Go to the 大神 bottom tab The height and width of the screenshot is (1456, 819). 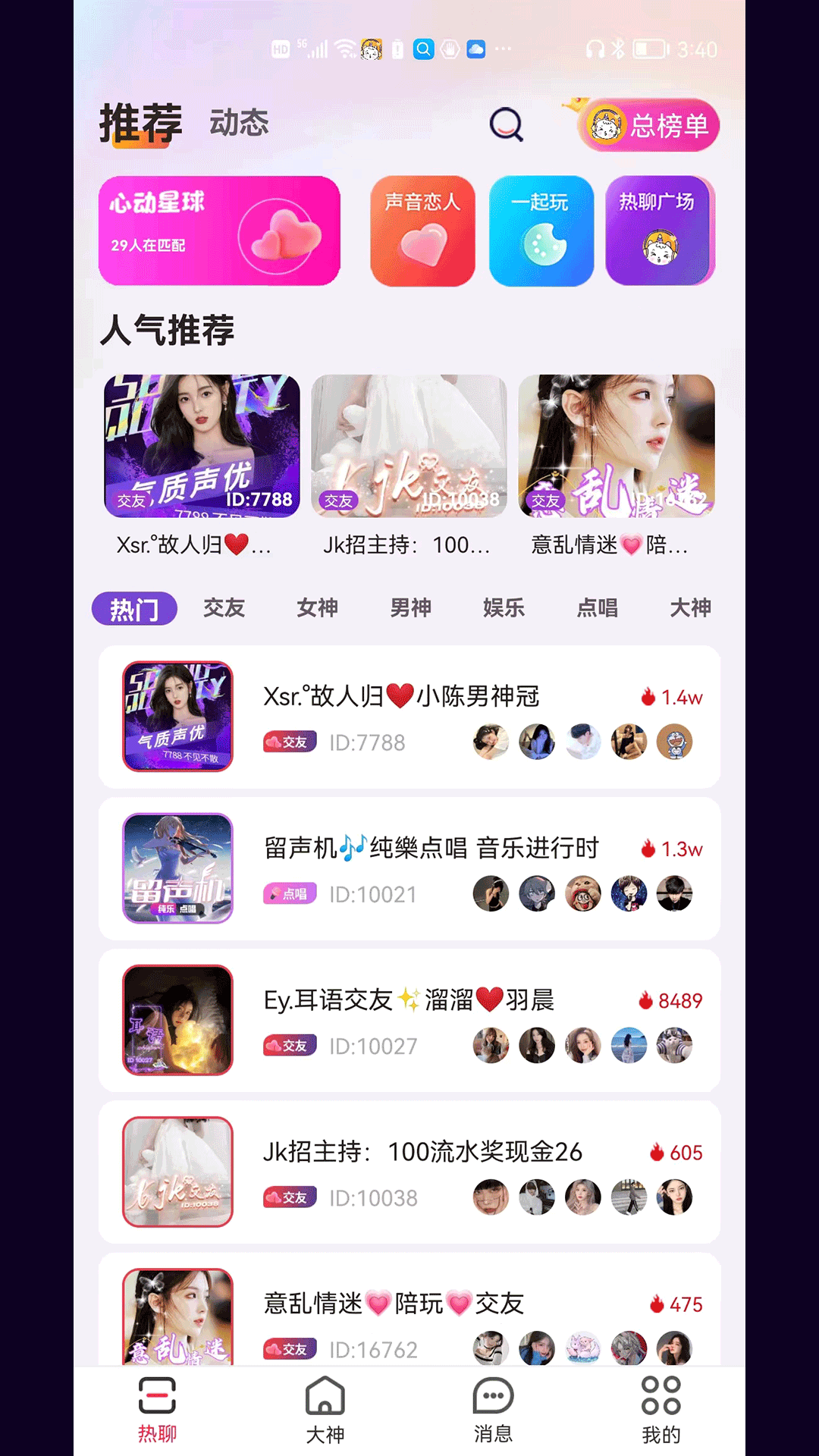325,1410
